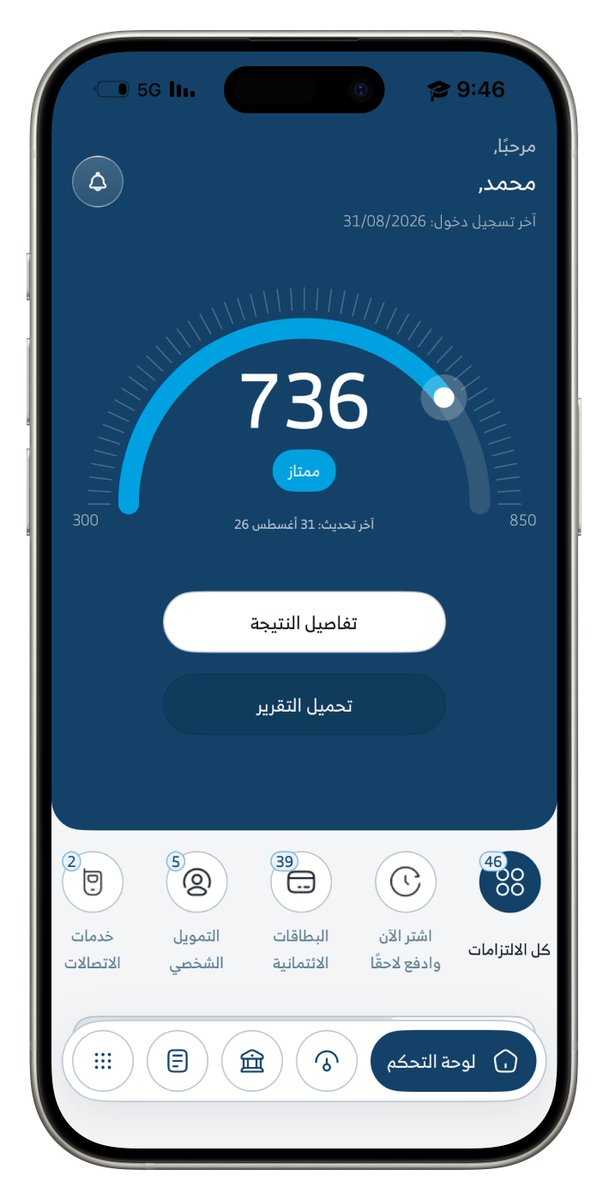Screen dimensions: 609x1200
Task: Switch to لوحة التحكم tab
Action: 453,1061
